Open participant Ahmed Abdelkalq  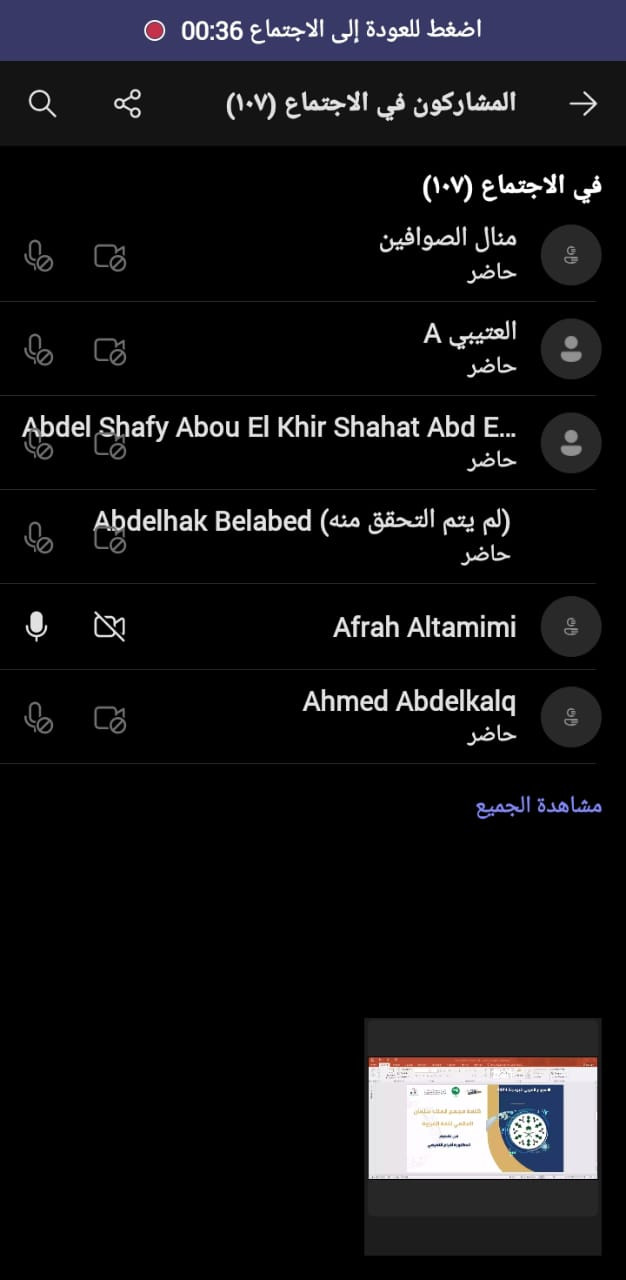410,716
